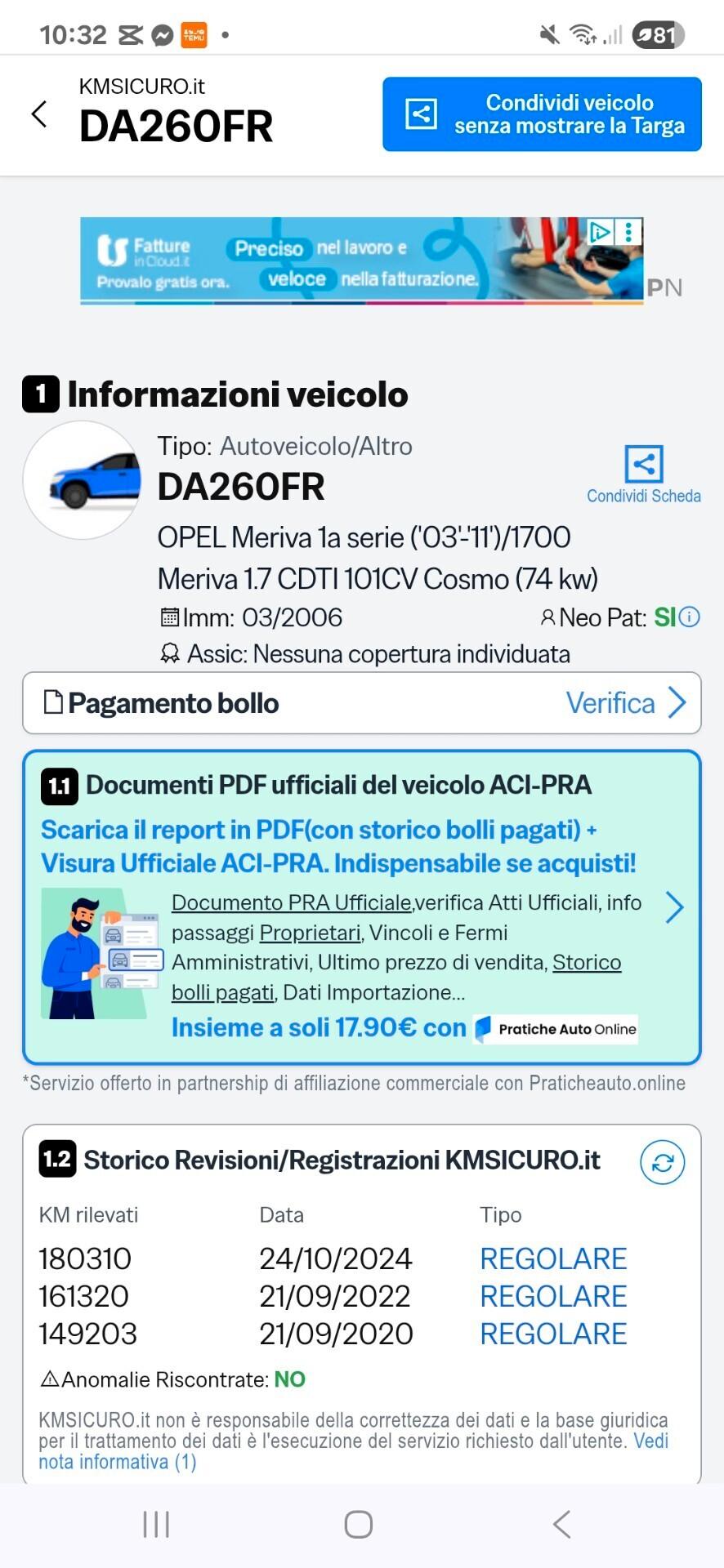Open recent apps from navigation bar
The image size is (724, 1568).
click(155, 1524)
